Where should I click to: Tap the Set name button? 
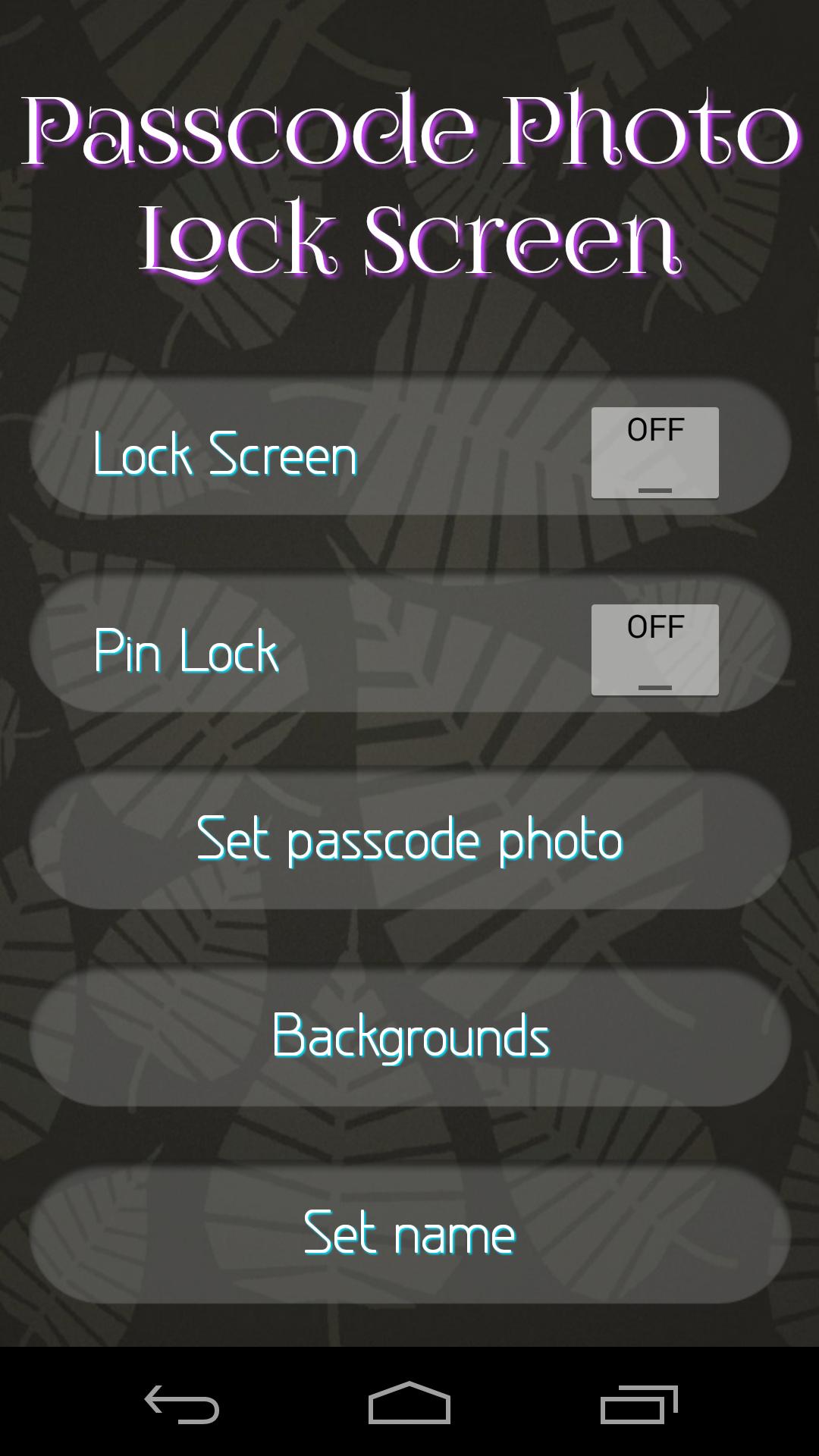click(x=409, y=1234)
